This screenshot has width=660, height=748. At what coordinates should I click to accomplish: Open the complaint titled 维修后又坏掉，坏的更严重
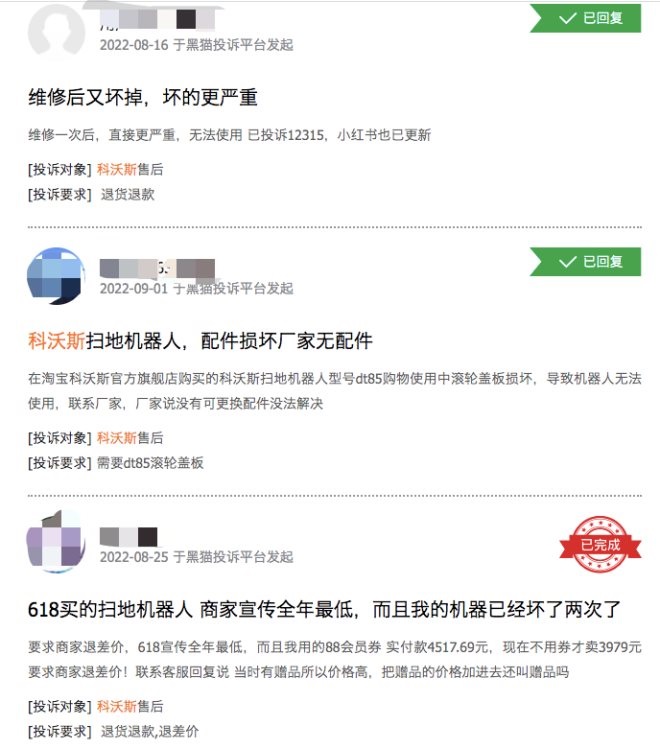143,97
